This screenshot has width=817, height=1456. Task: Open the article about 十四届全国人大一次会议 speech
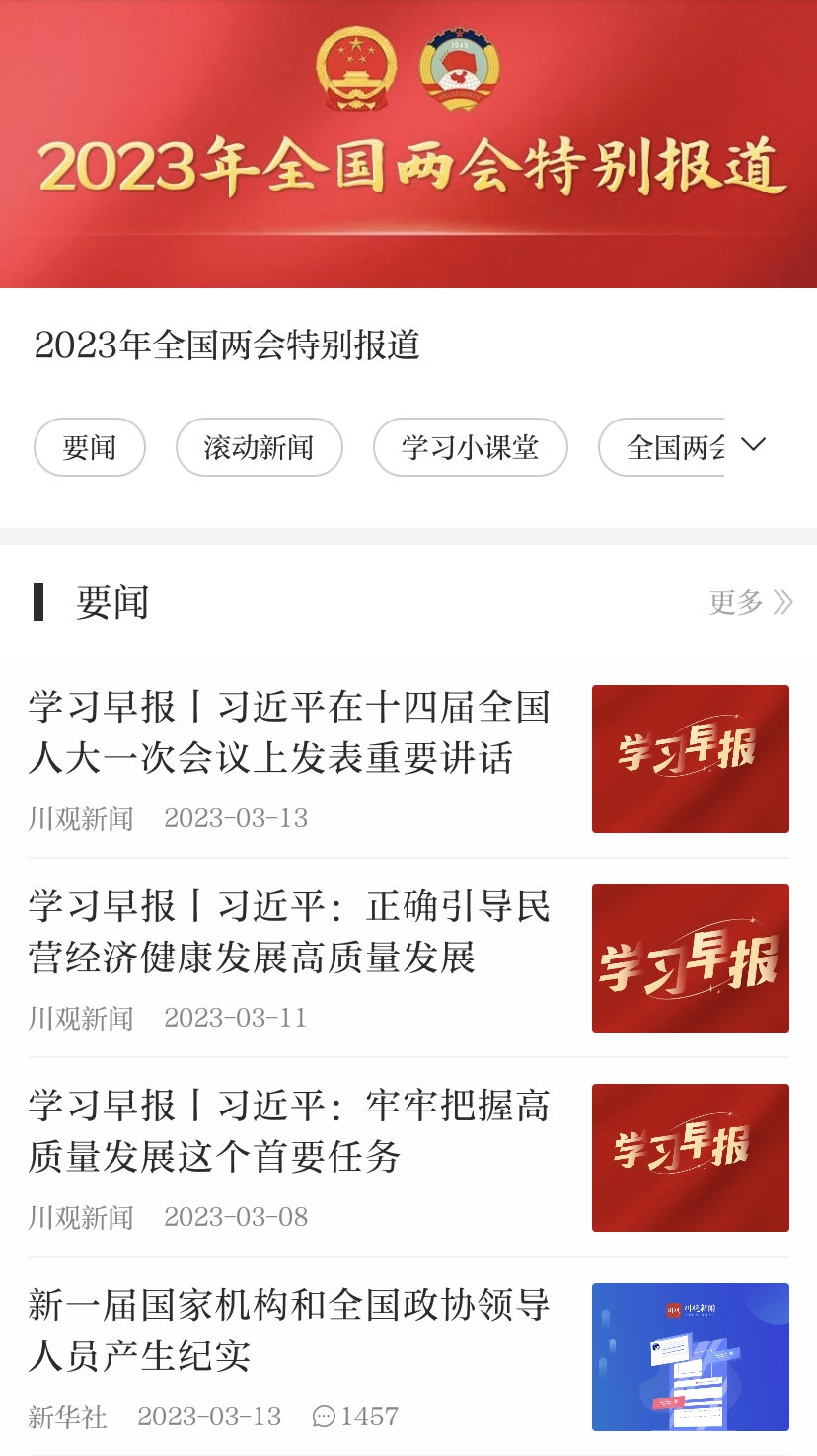[289, 733]
